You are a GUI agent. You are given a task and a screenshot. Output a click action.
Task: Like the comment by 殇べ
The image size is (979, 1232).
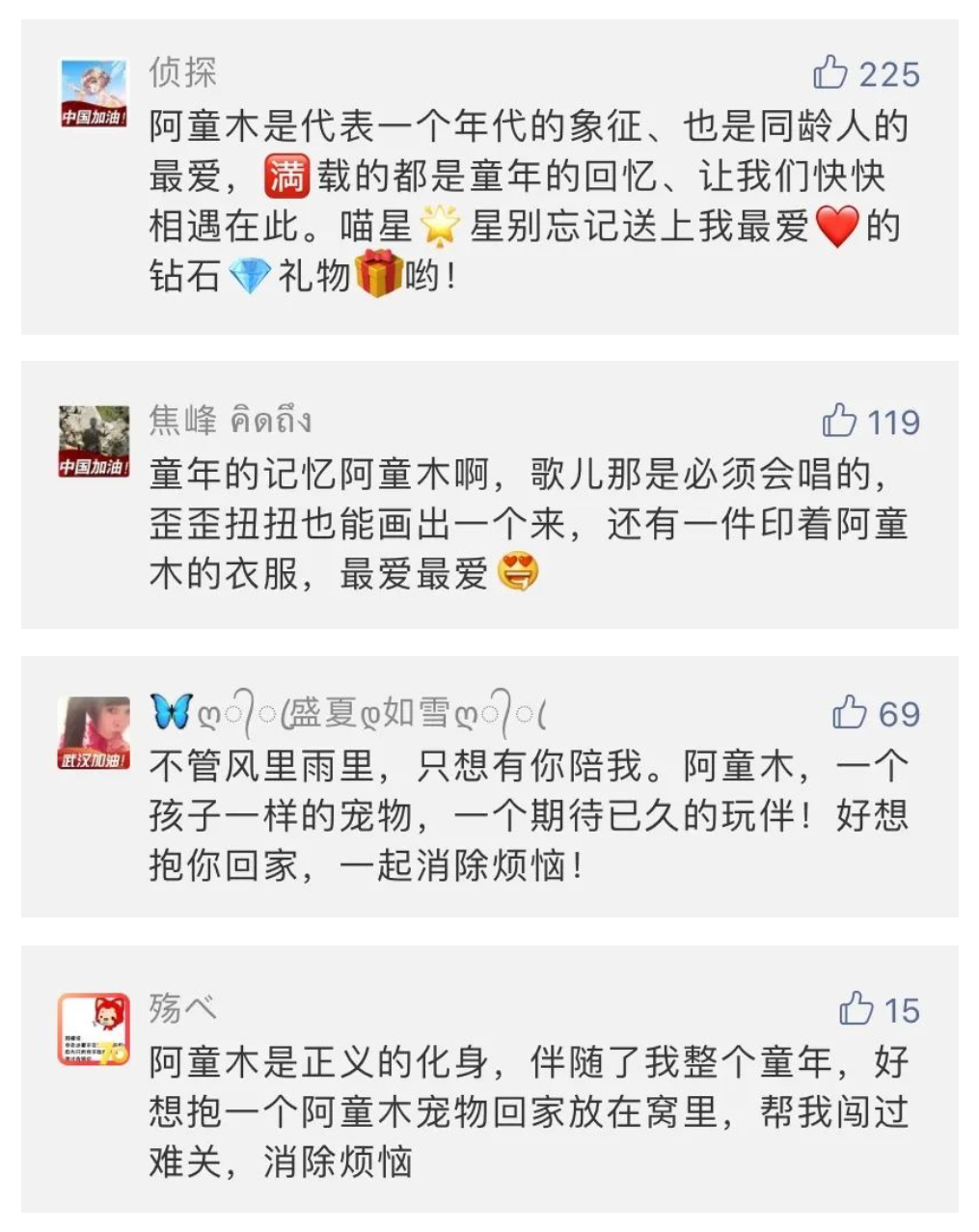click(856, 1009)
